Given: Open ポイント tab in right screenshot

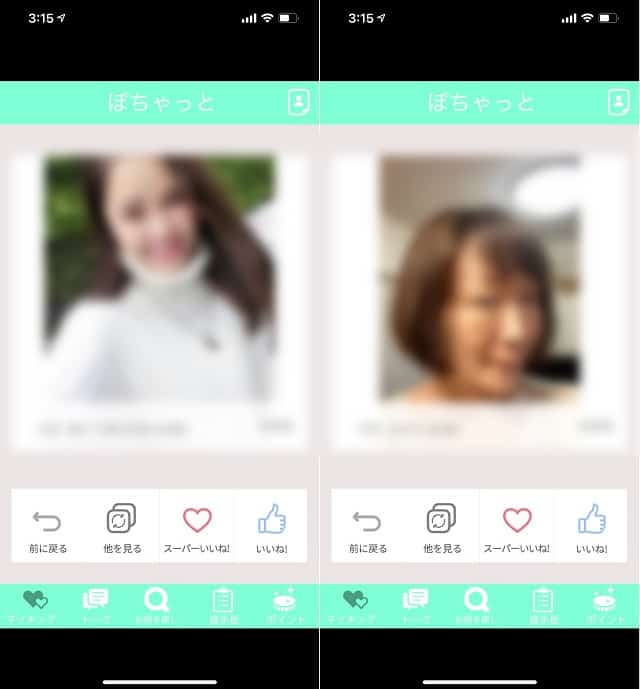Looking at the screenshot, I should tap(603, 605).
